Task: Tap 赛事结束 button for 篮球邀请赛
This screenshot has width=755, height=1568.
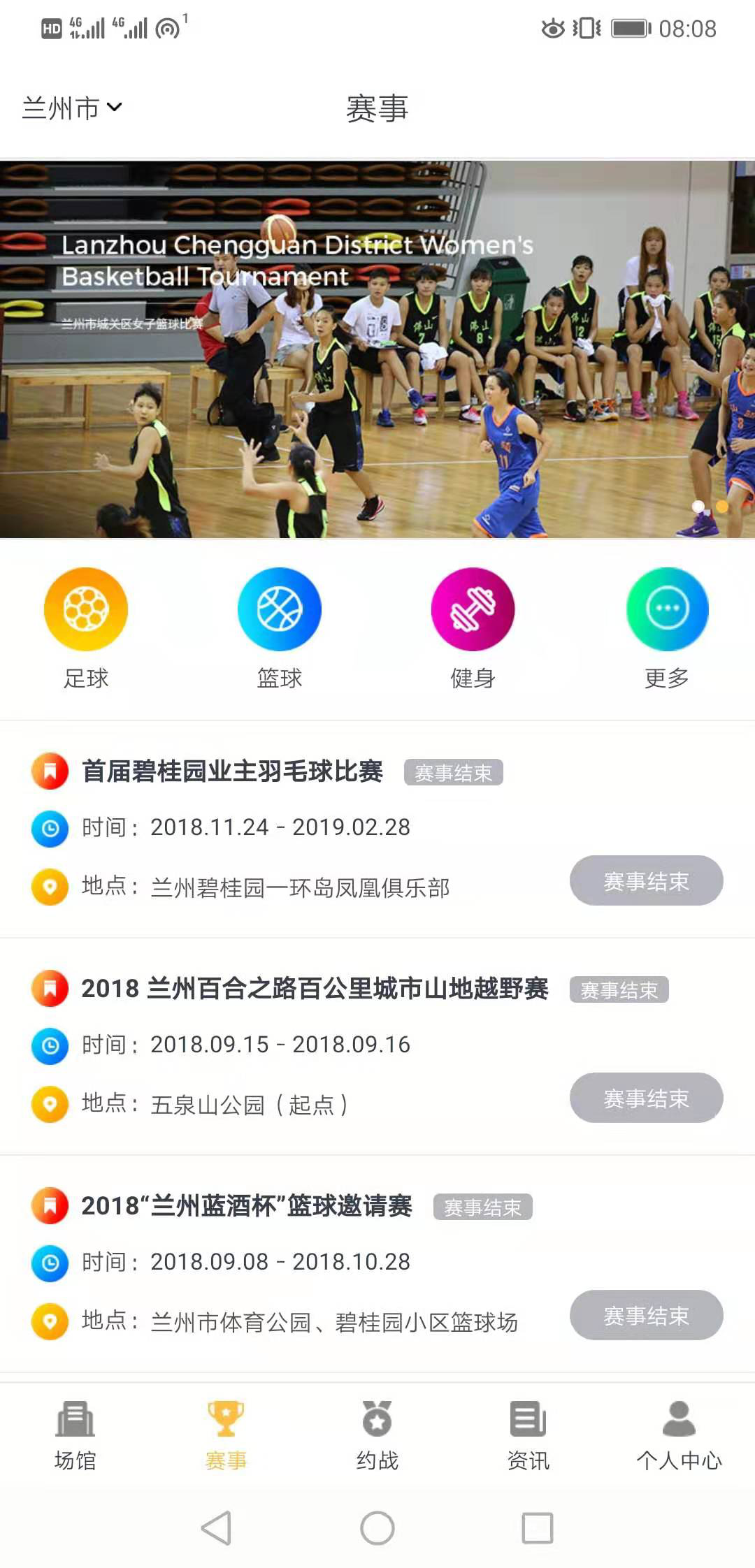Action: click(646, 1316)
